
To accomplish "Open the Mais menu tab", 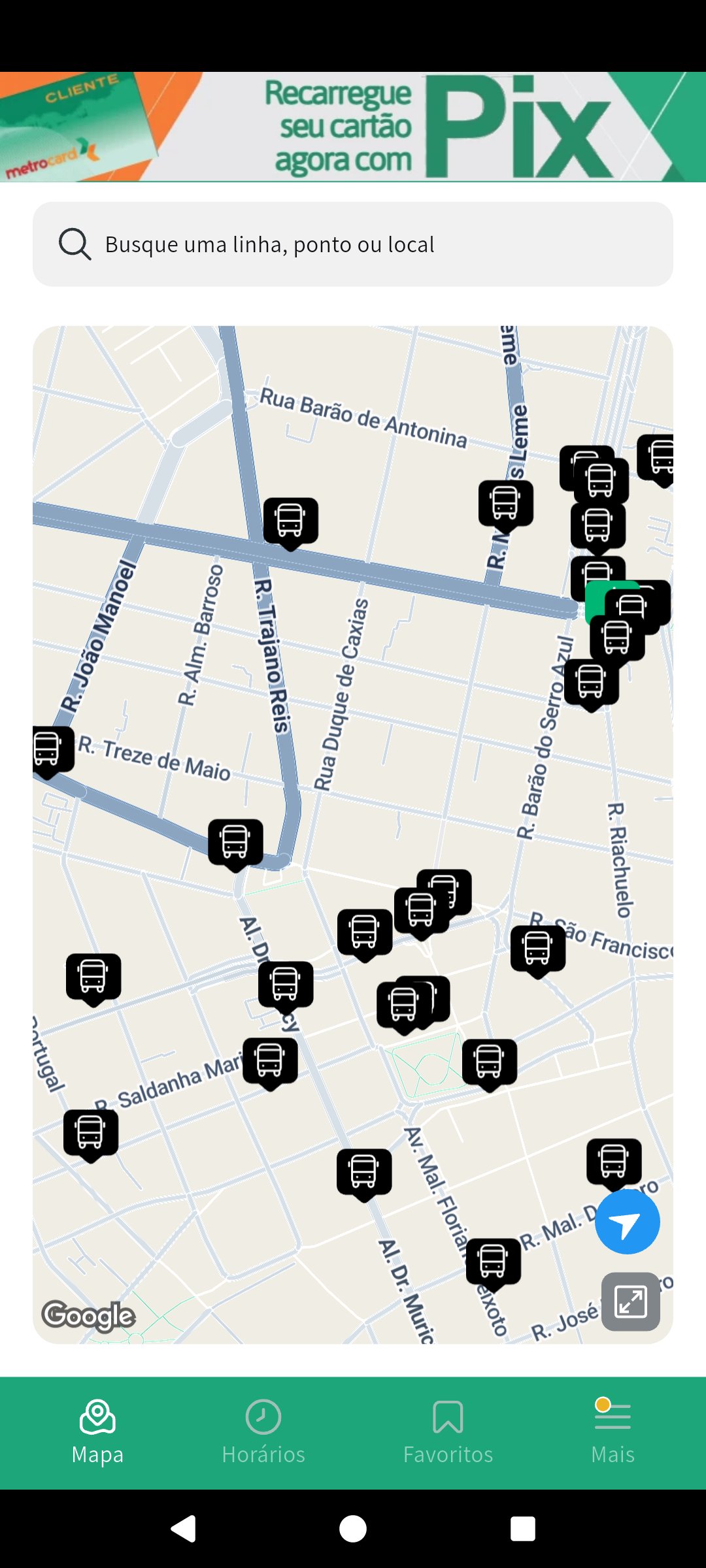I will pos(613,1432).
